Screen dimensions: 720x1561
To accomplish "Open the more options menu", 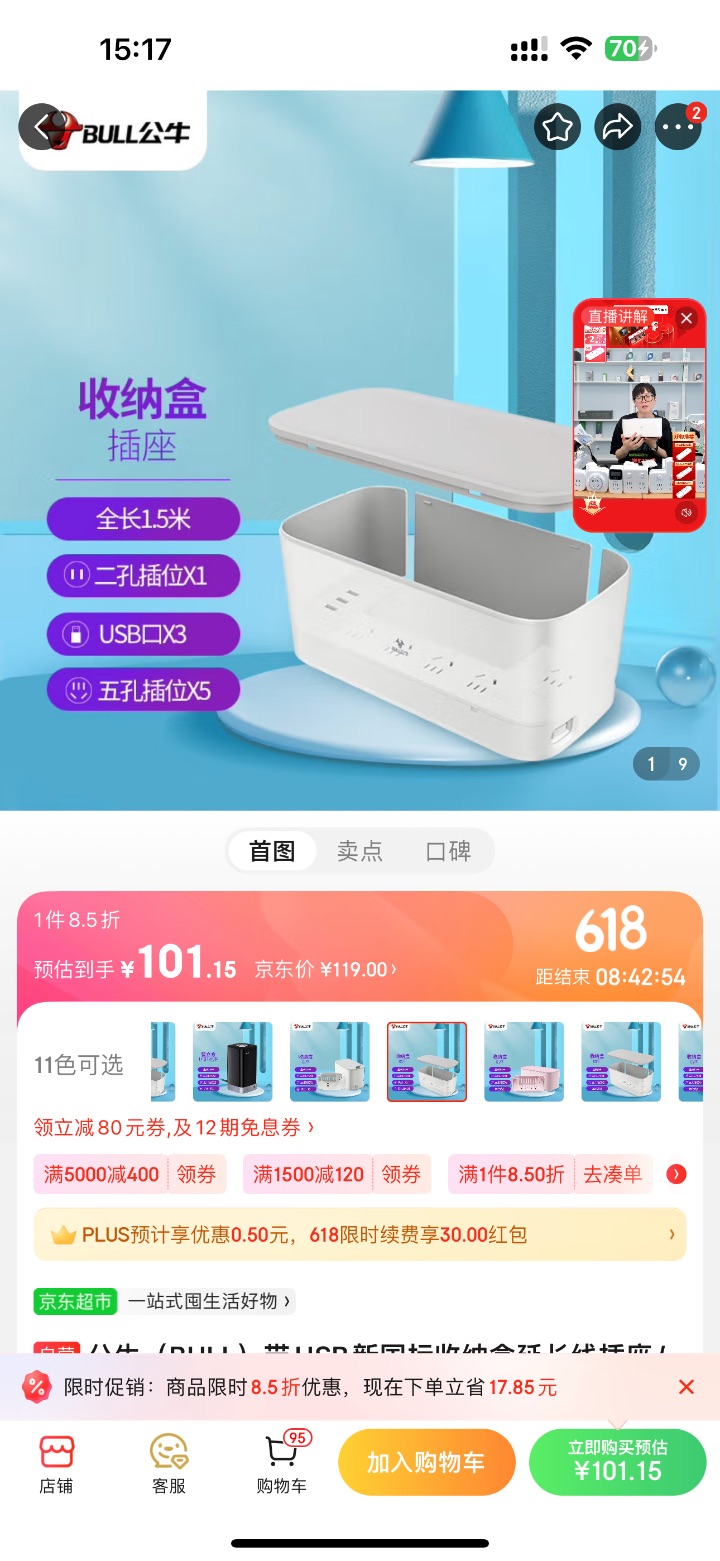I will [x=678, y=127].
